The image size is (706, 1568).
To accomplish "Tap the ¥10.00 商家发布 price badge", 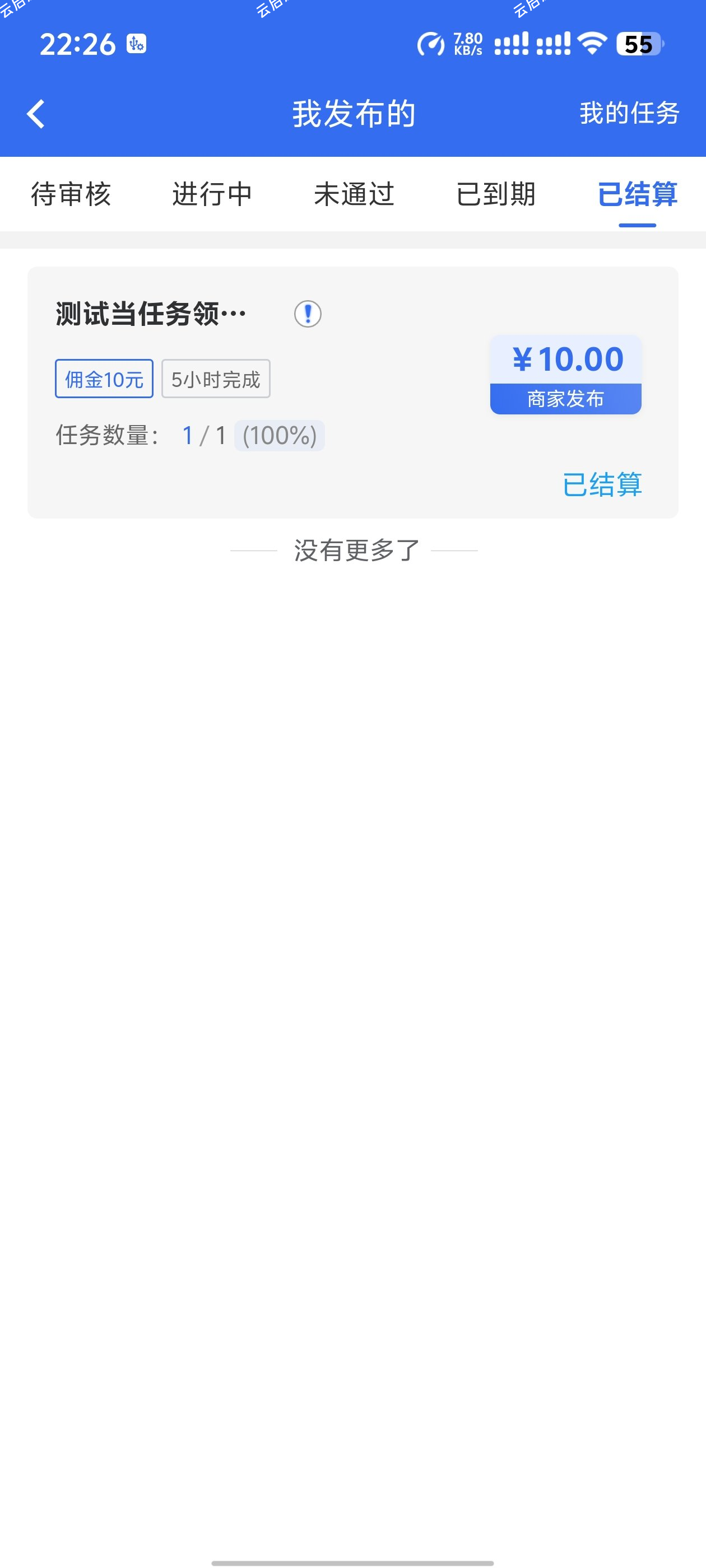I will (x=565, y=372).
